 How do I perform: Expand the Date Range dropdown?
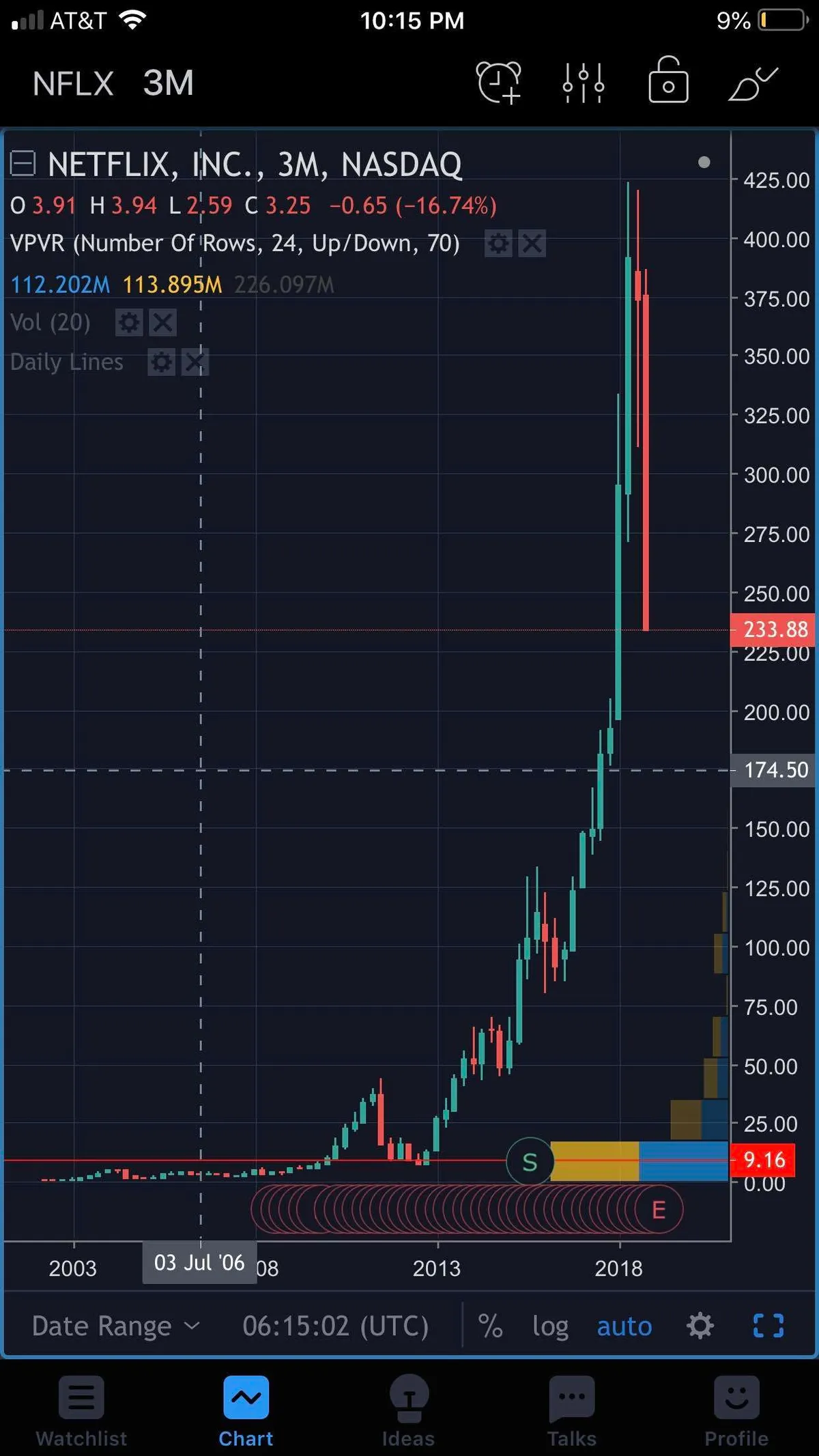[x=116, y=1326]
